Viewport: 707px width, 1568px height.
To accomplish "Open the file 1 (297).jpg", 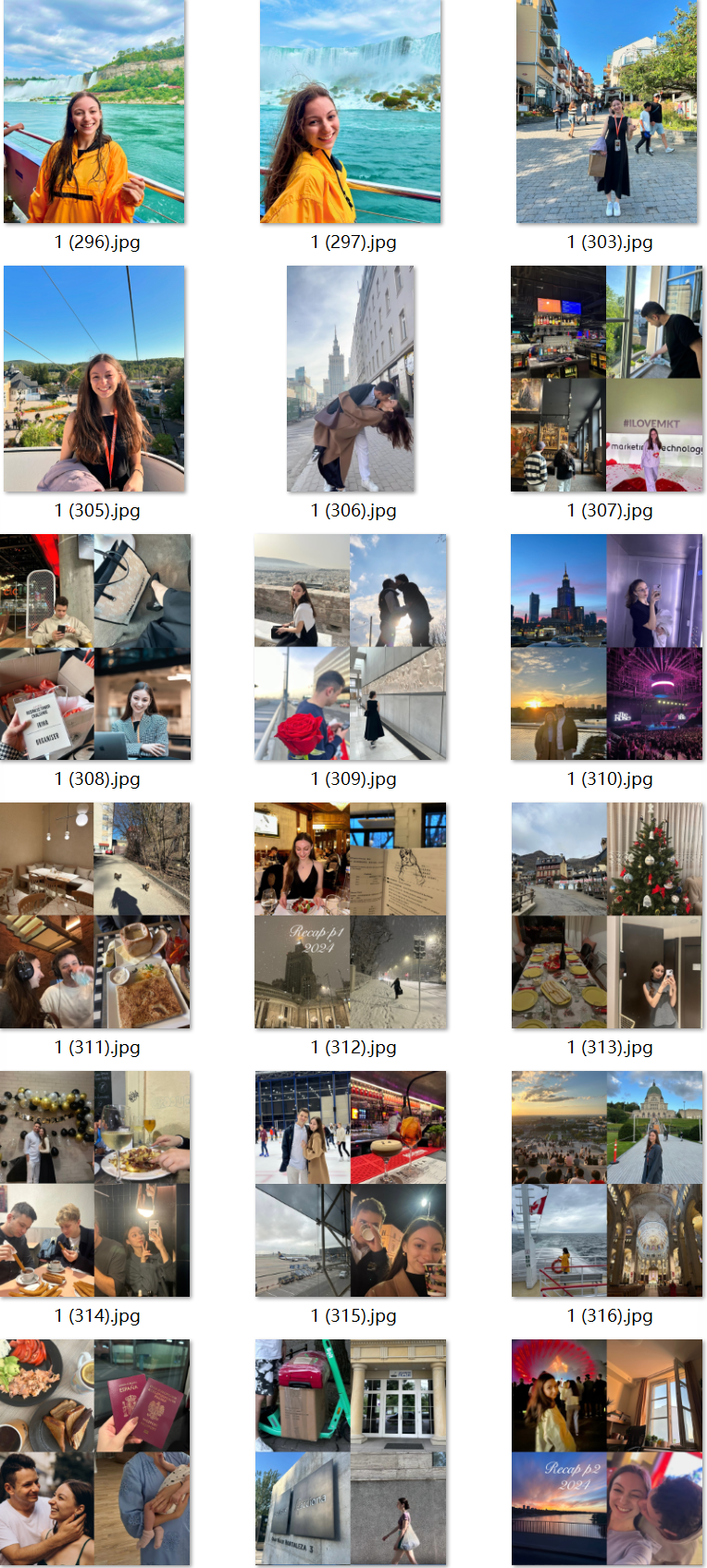I will pos(351,111).
